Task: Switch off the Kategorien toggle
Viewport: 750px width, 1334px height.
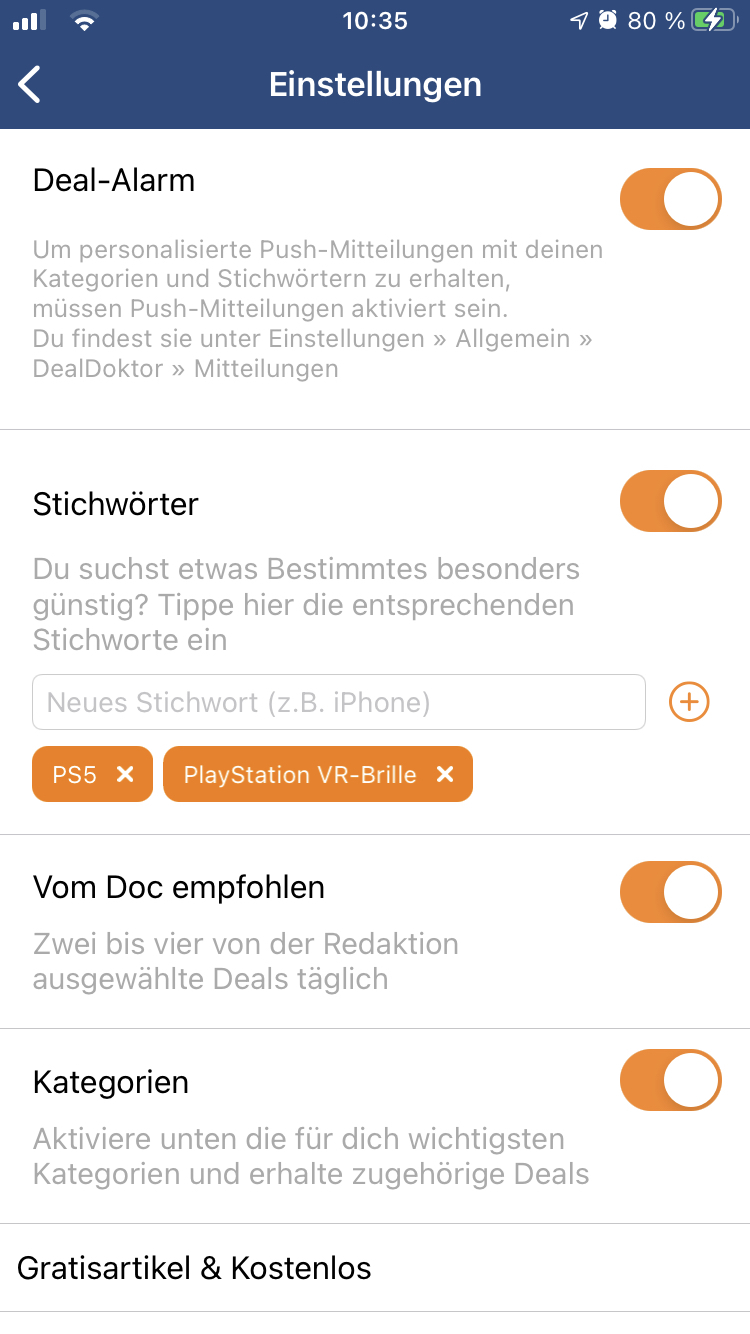Action: coord(671,1080)
